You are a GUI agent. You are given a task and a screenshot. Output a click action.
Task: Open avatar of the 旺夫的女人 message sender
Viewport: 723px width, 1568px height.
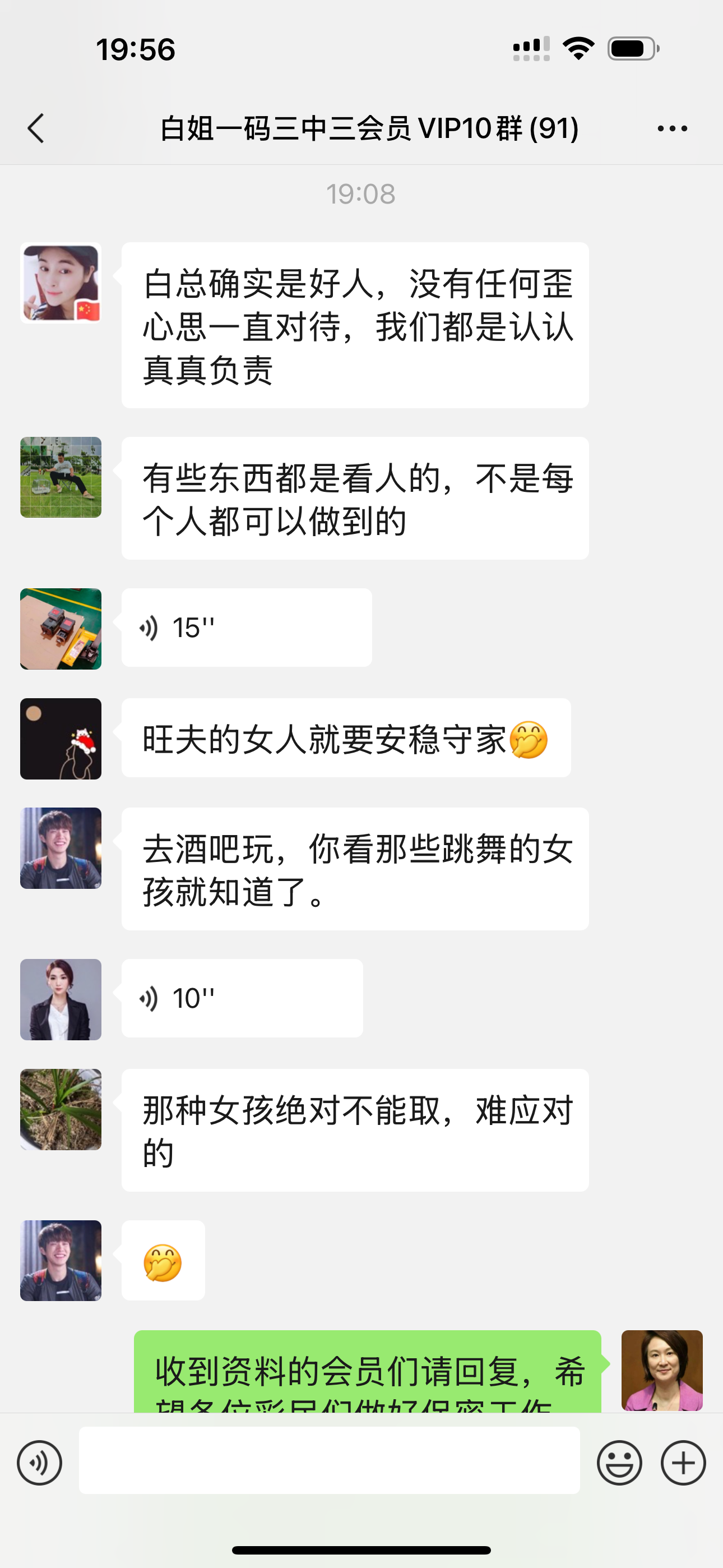(x=61, y=739)
